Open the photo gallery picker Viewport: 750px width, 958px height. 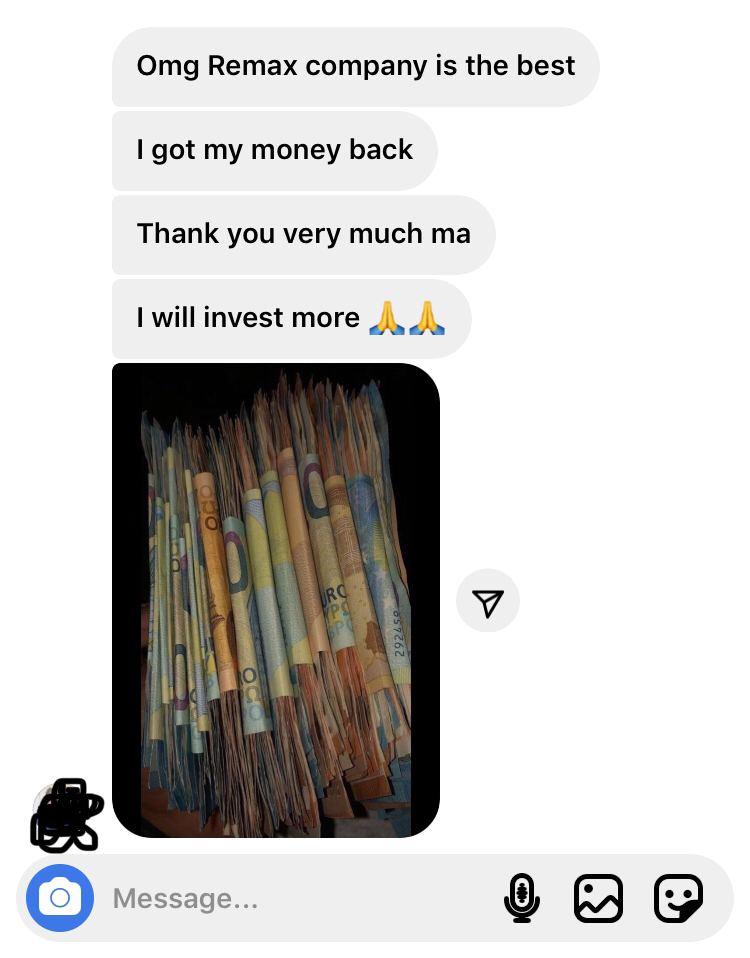tap(598, 898)
